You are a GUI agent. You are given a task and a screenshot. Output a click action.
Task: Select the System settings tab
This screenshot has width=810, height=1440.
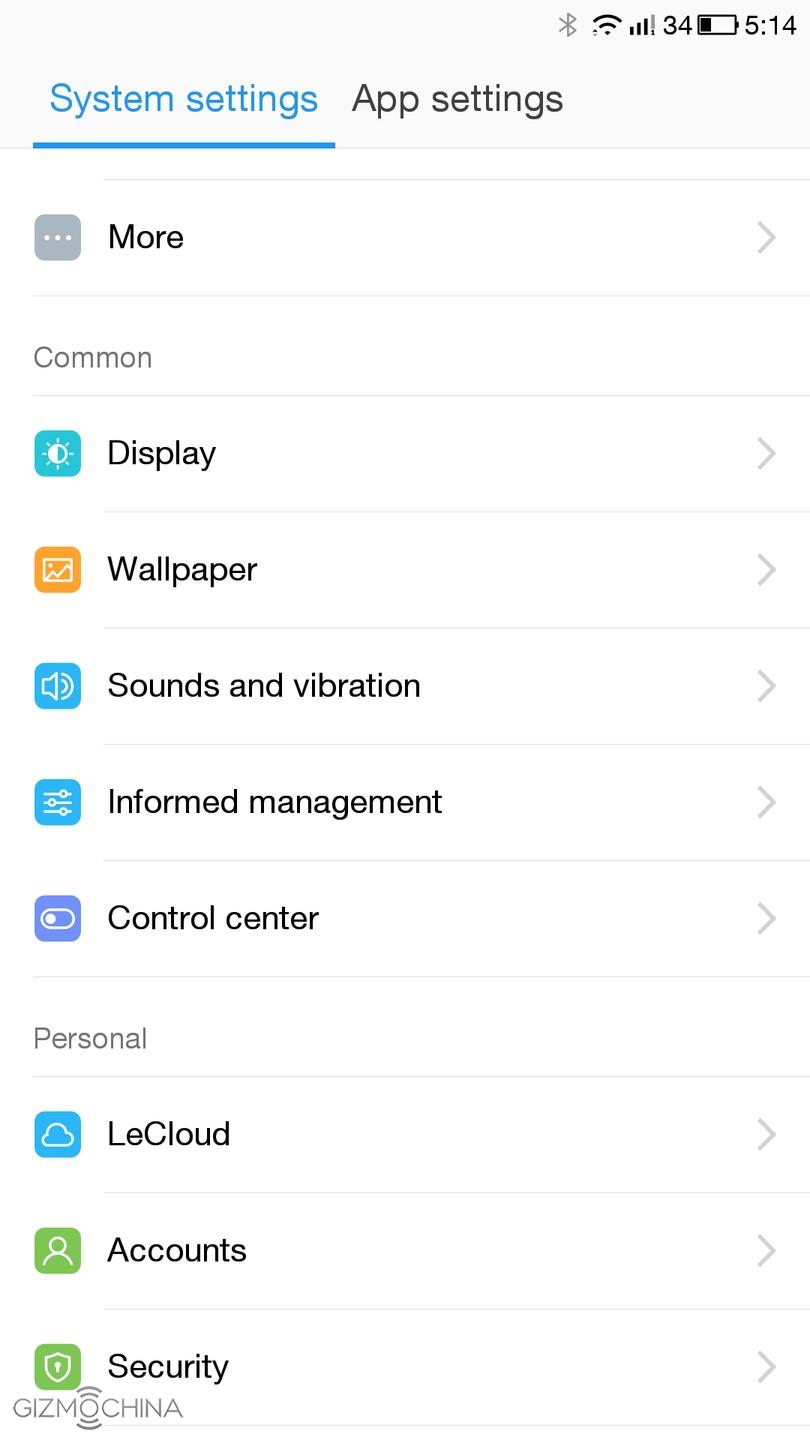click(x=183, y=100)
